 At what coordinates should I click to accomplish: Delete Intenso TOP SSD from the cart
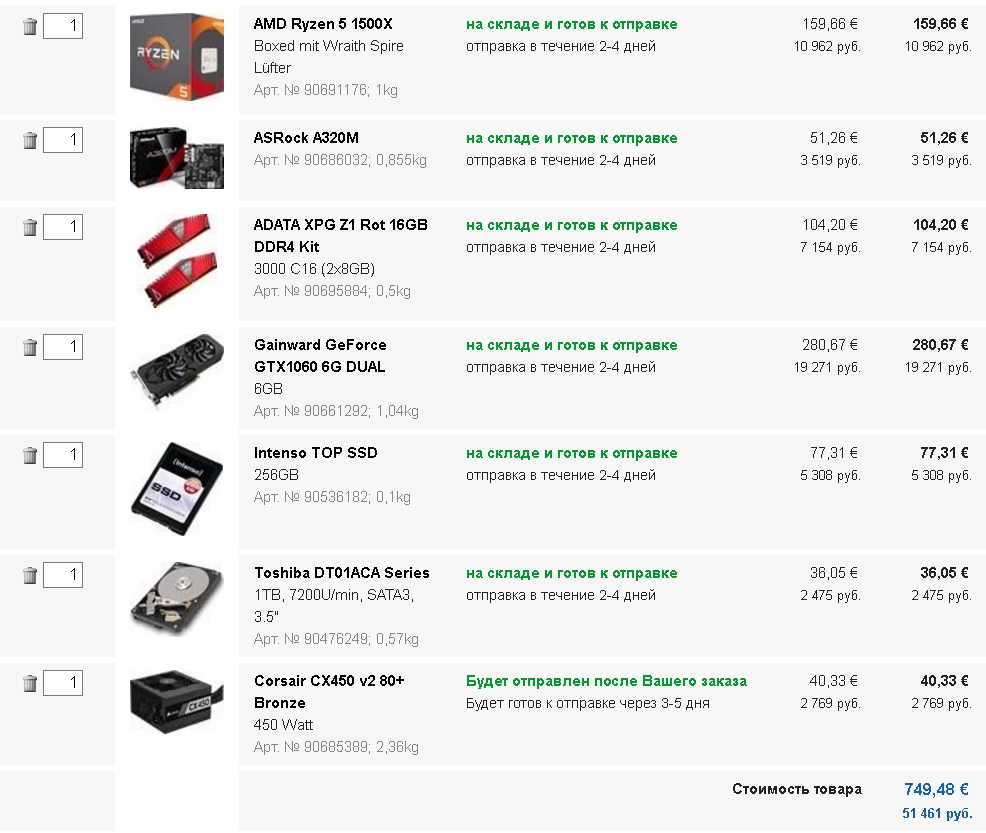[30, 456]
